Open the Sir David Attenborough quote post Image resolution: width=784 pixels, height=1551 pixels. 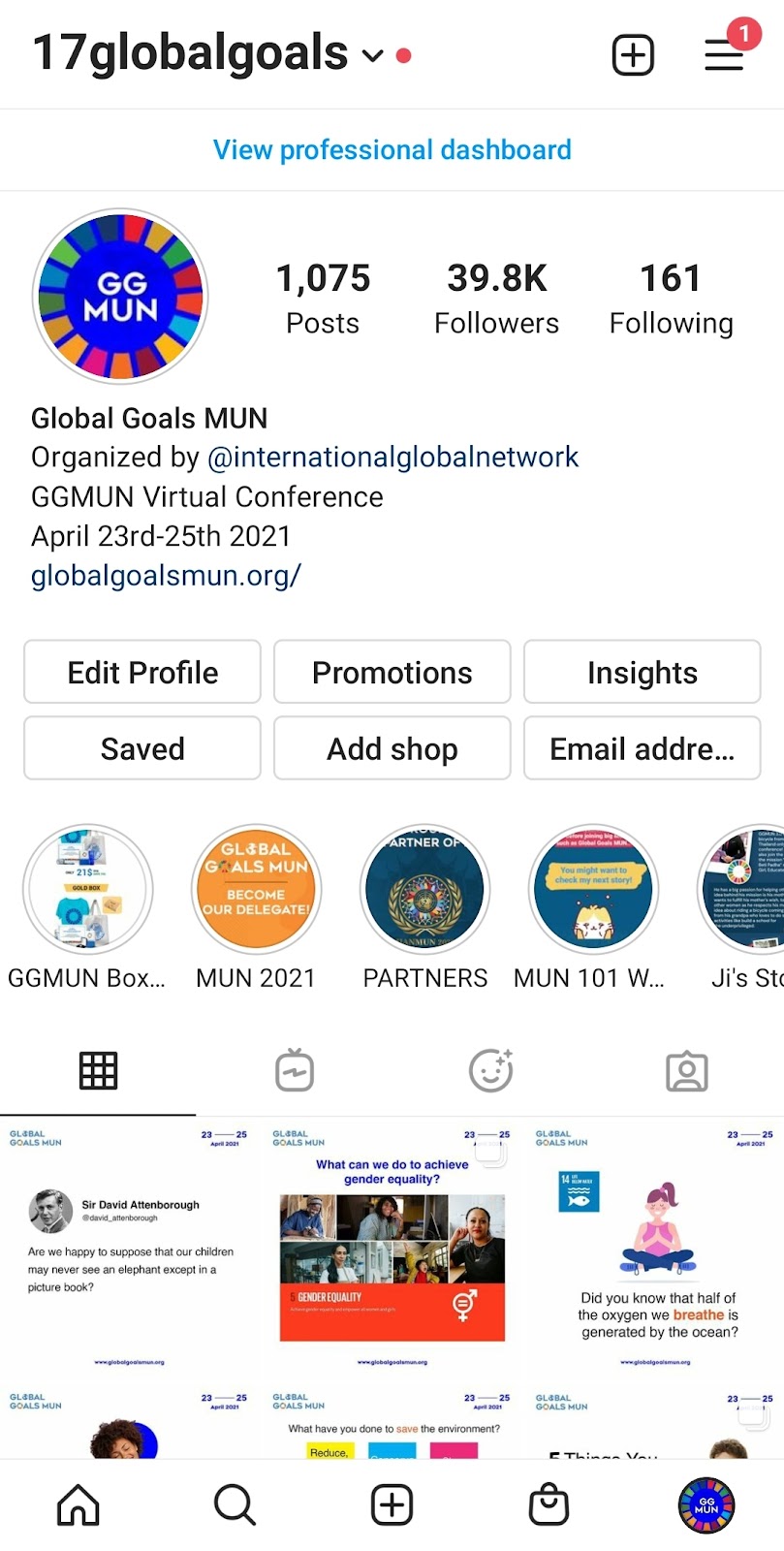coord(128,1249)
